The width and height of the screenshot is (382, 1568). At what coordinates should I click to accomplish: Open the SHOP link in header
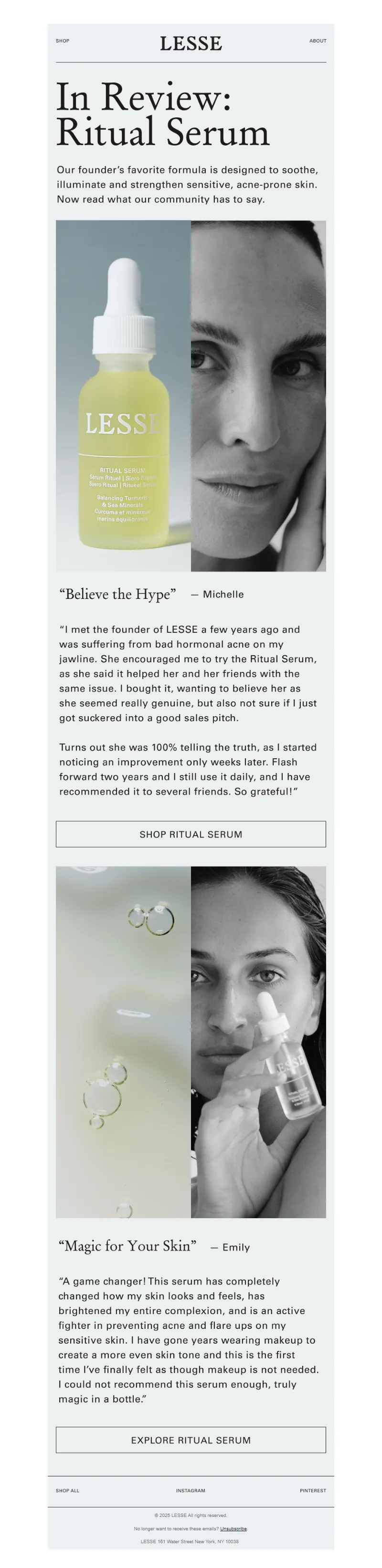pos(63,41)
